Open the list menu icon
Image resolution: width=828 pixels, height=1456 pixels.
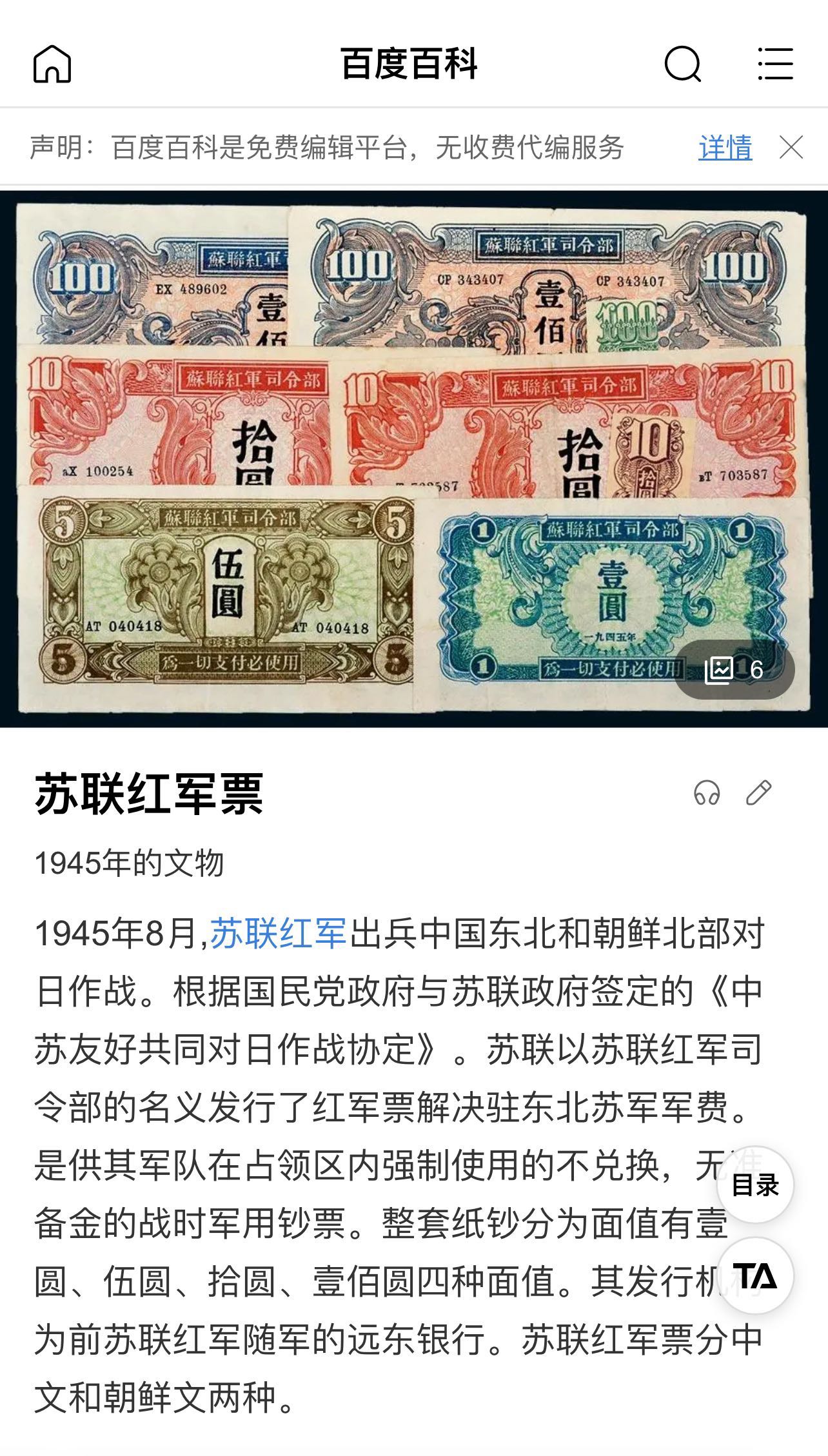click(x=774, y=64)
